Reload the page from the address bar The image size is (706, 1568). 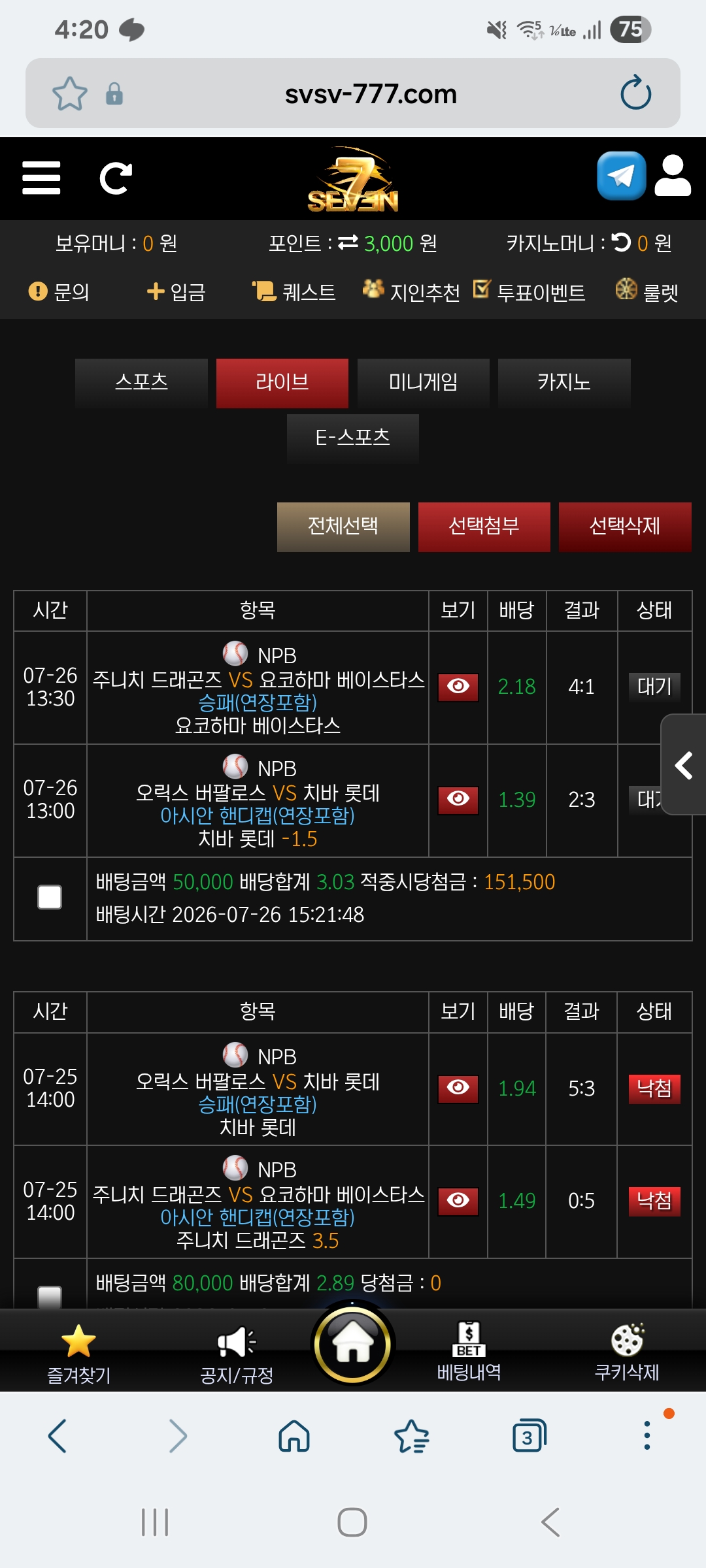635,93
